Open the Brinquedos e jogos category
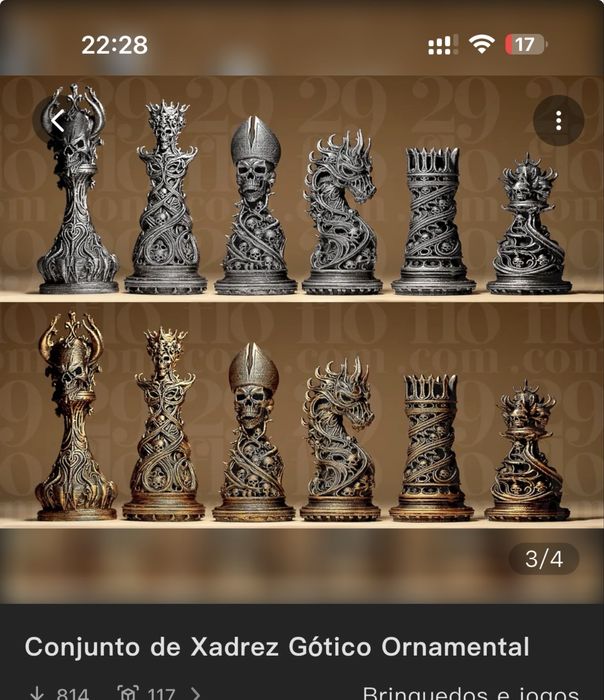Screen dimensions: 604x700 coord(470,693)
